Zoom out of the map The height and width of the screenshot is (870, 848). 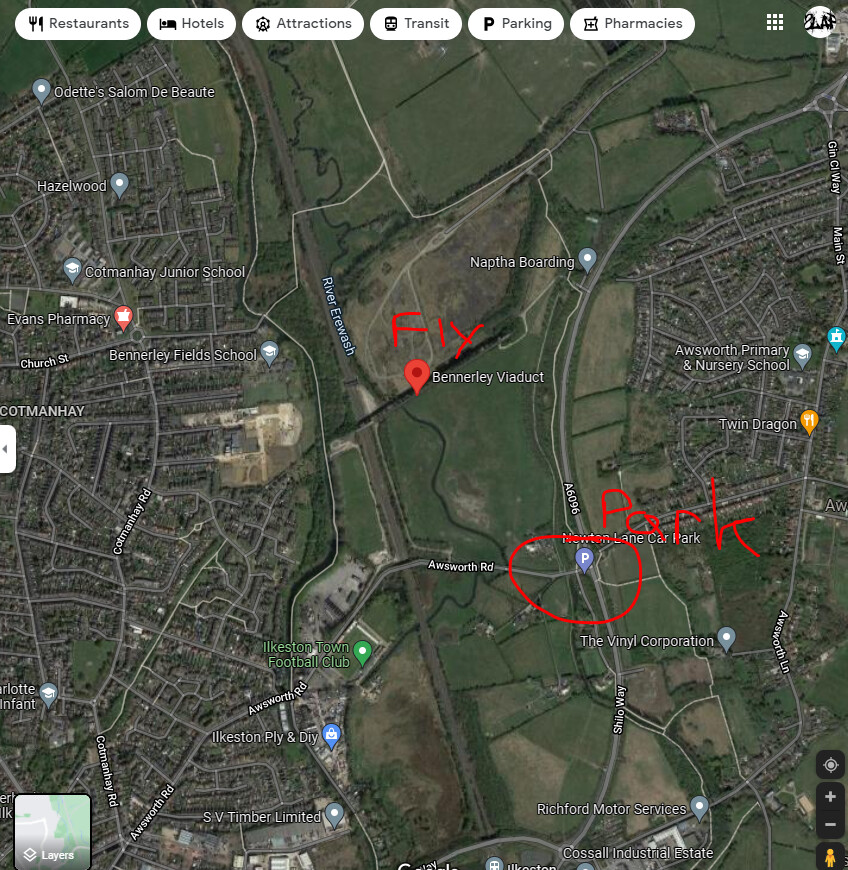830,826
